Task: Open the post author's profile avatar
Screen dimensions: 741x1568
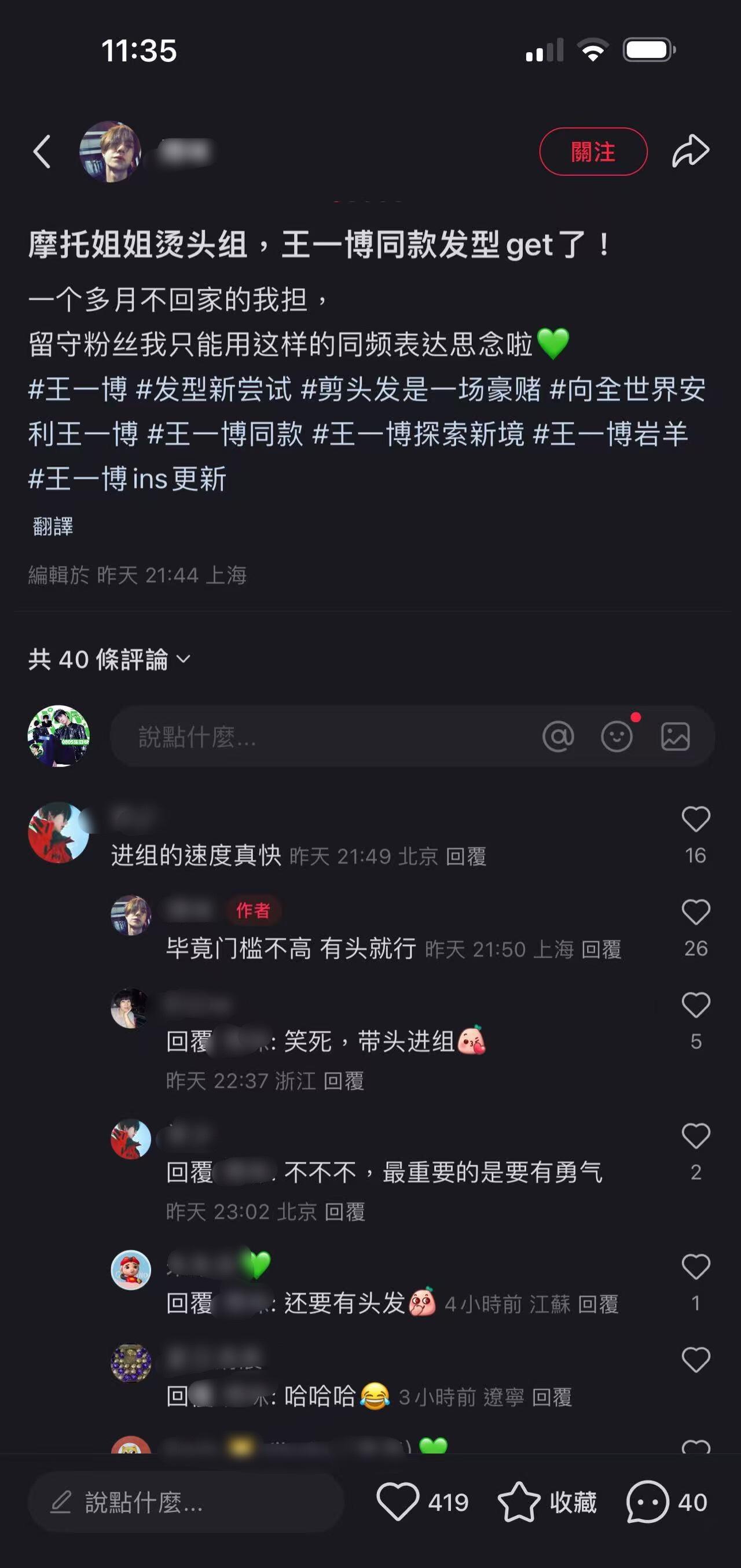Action: coord(110,152)
